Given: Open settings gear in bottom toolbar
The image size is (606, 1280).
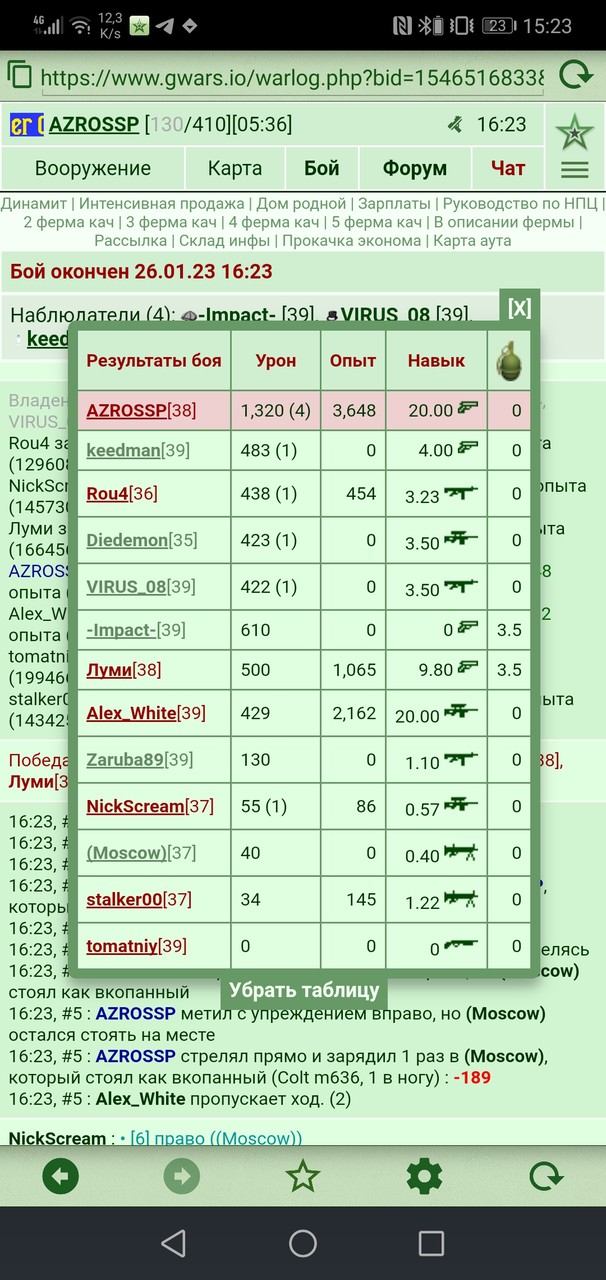Looking at the screenshot, I should [x=424, y=1176].
